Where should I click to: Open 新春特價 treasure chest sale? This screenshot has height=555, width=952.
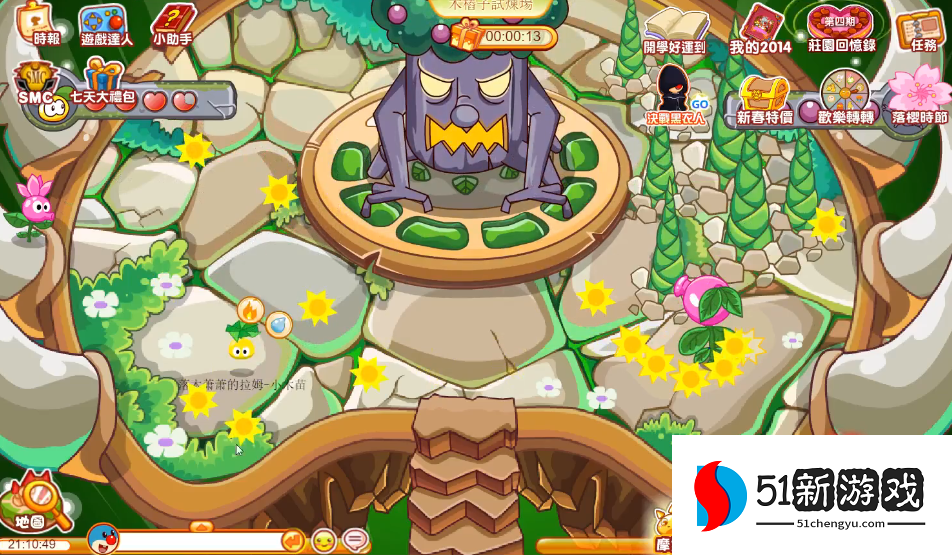point(764,99)
